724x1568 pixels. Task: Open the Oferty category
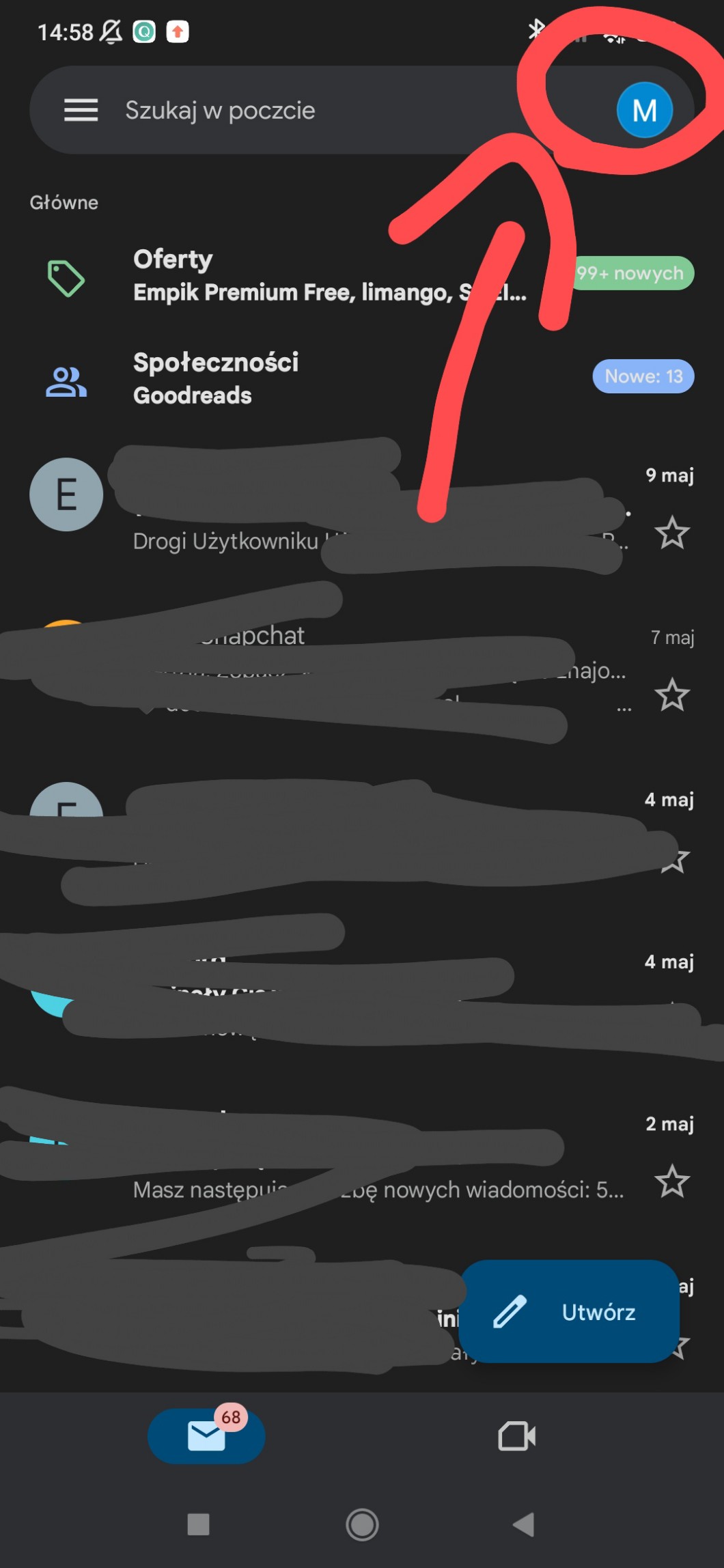point(362,276)
